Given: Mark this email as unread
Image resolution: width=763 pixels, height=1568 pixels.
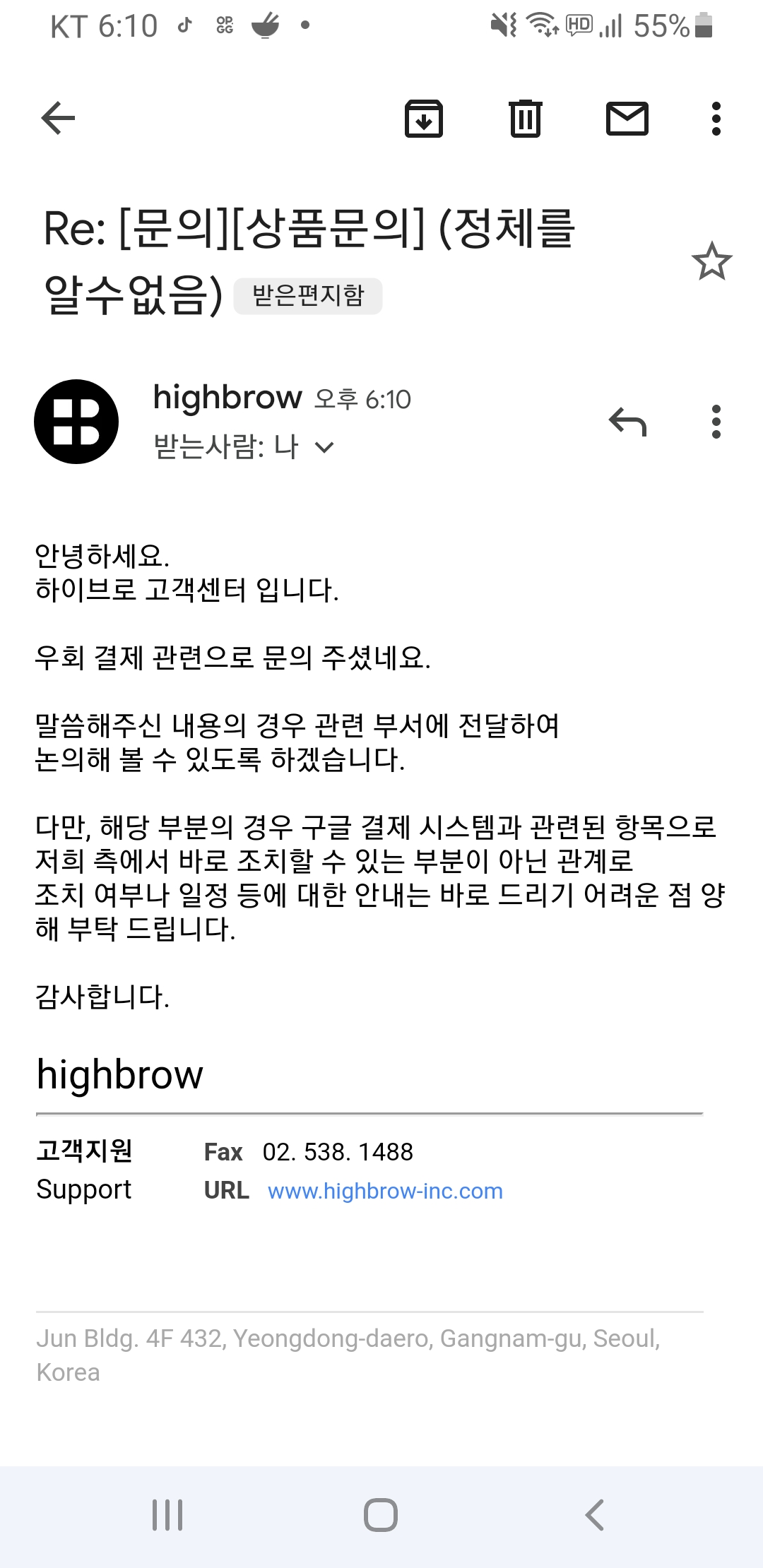Looking at the screenshot, I should click(627, 119).
